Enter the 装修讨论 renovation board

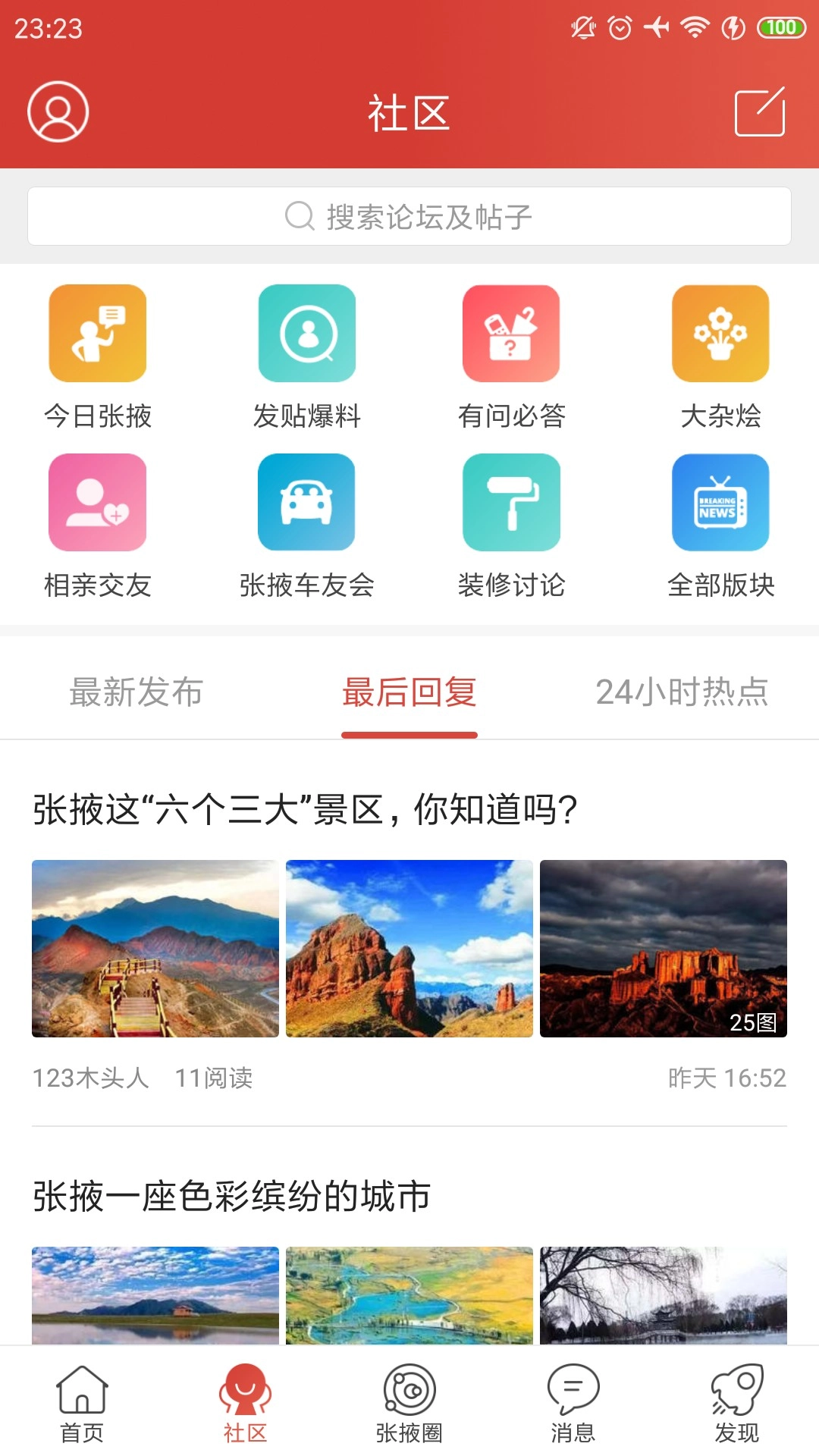[x=511, y=503]
